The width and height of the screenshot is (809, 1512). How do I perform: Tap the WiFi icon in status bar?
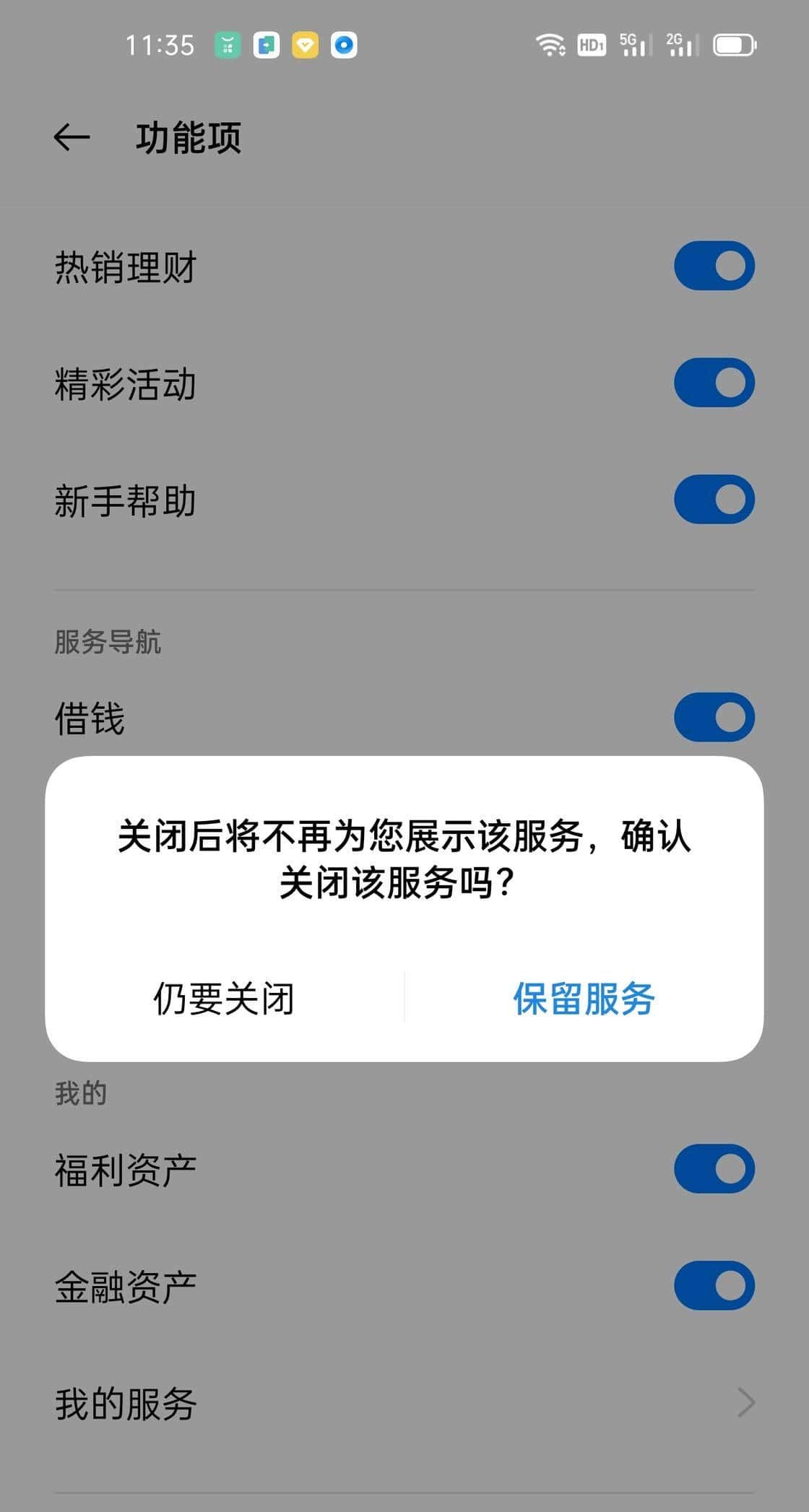point(550,45)
